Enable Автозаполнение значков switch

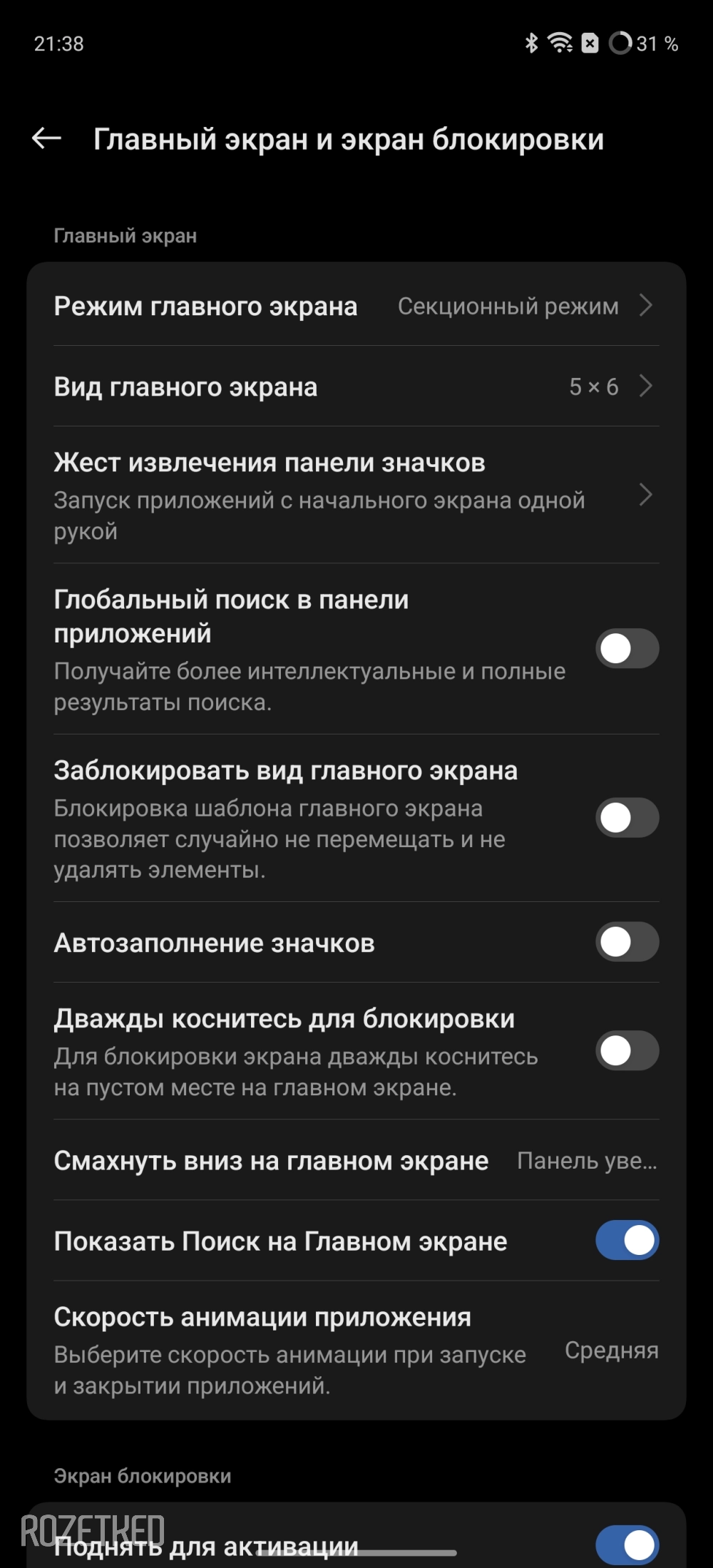pos(627,942)
